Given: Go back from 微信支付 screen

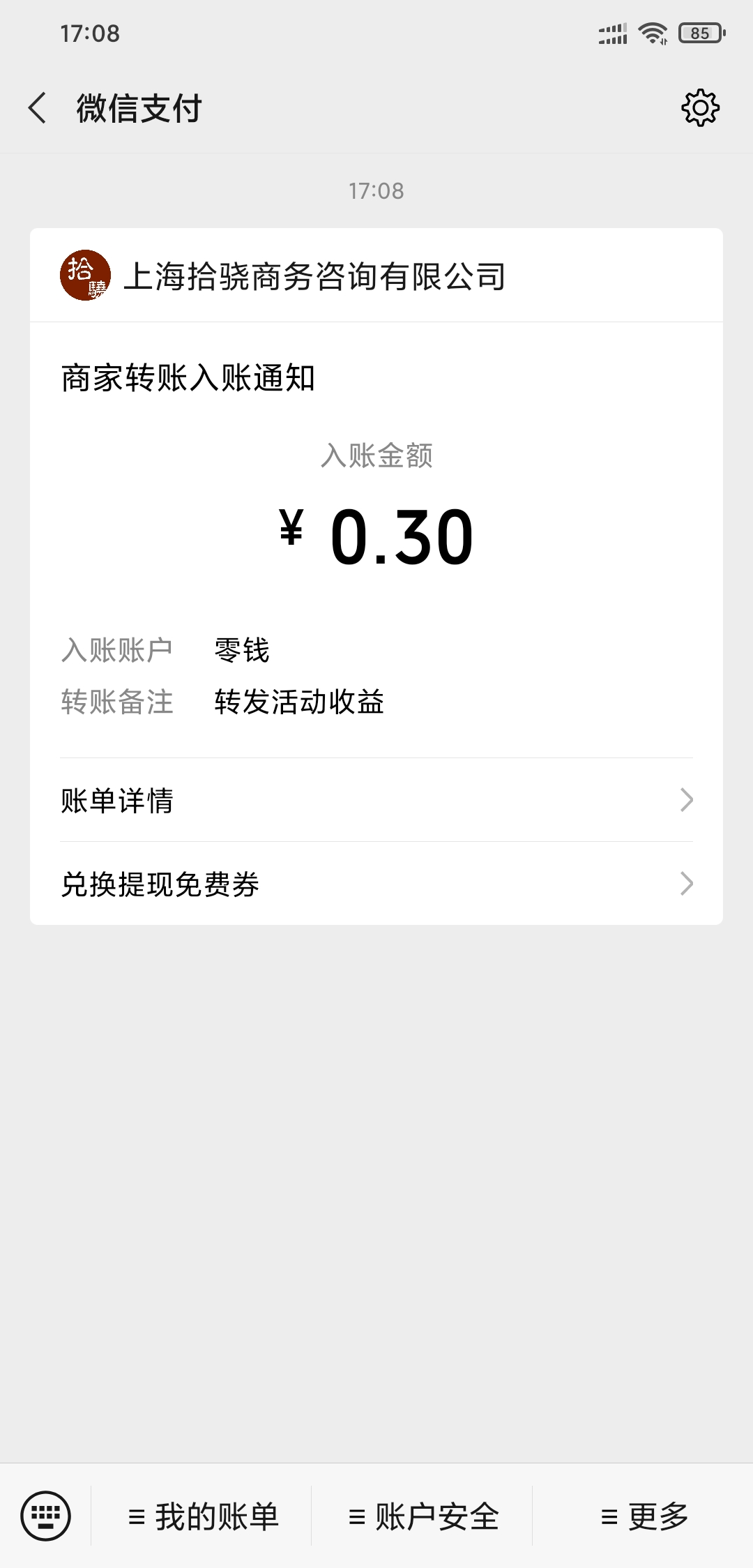Looking at the screenshot, I should (38, 108).
